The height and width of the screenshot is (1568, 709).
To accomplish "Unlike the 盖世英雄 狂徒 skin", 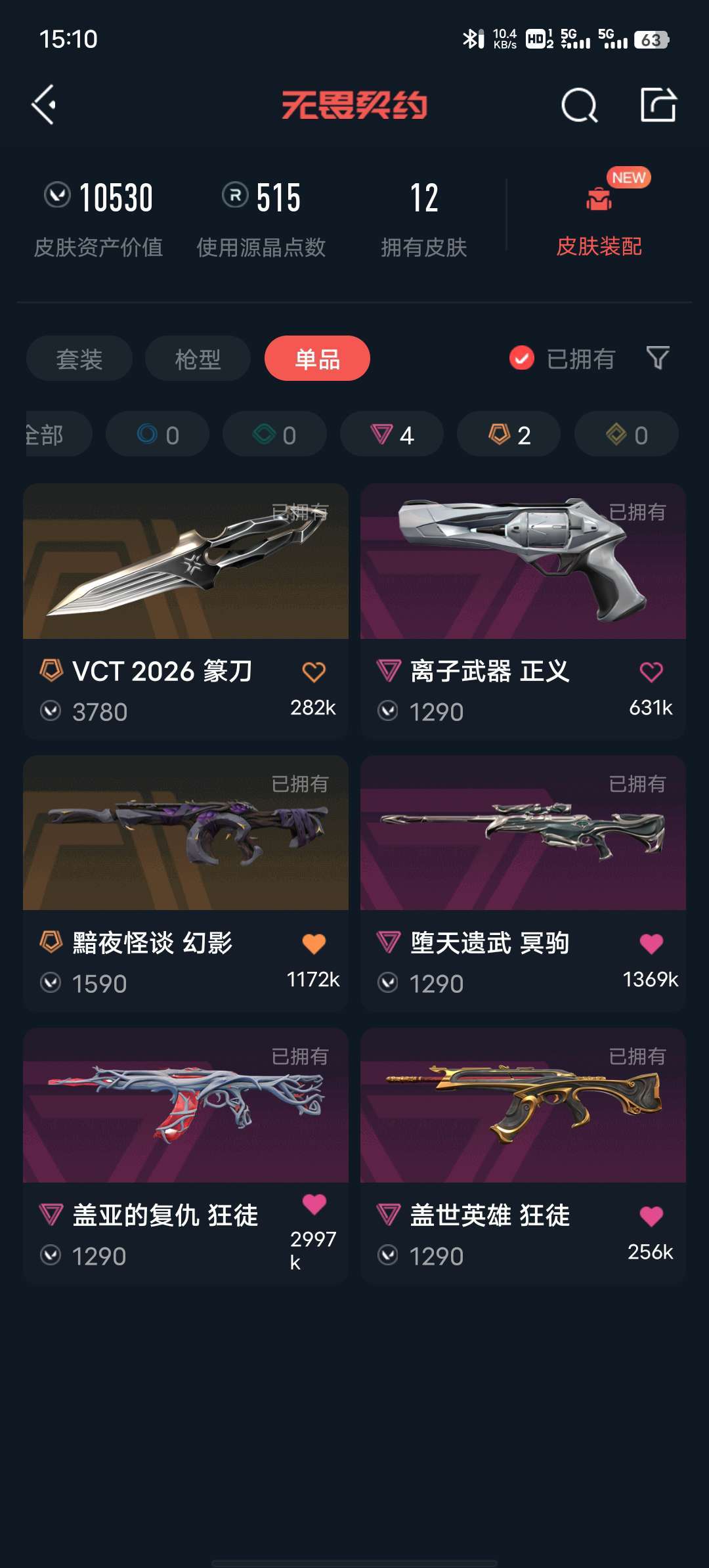I will pyautogui.click(x=651, y=1216).
